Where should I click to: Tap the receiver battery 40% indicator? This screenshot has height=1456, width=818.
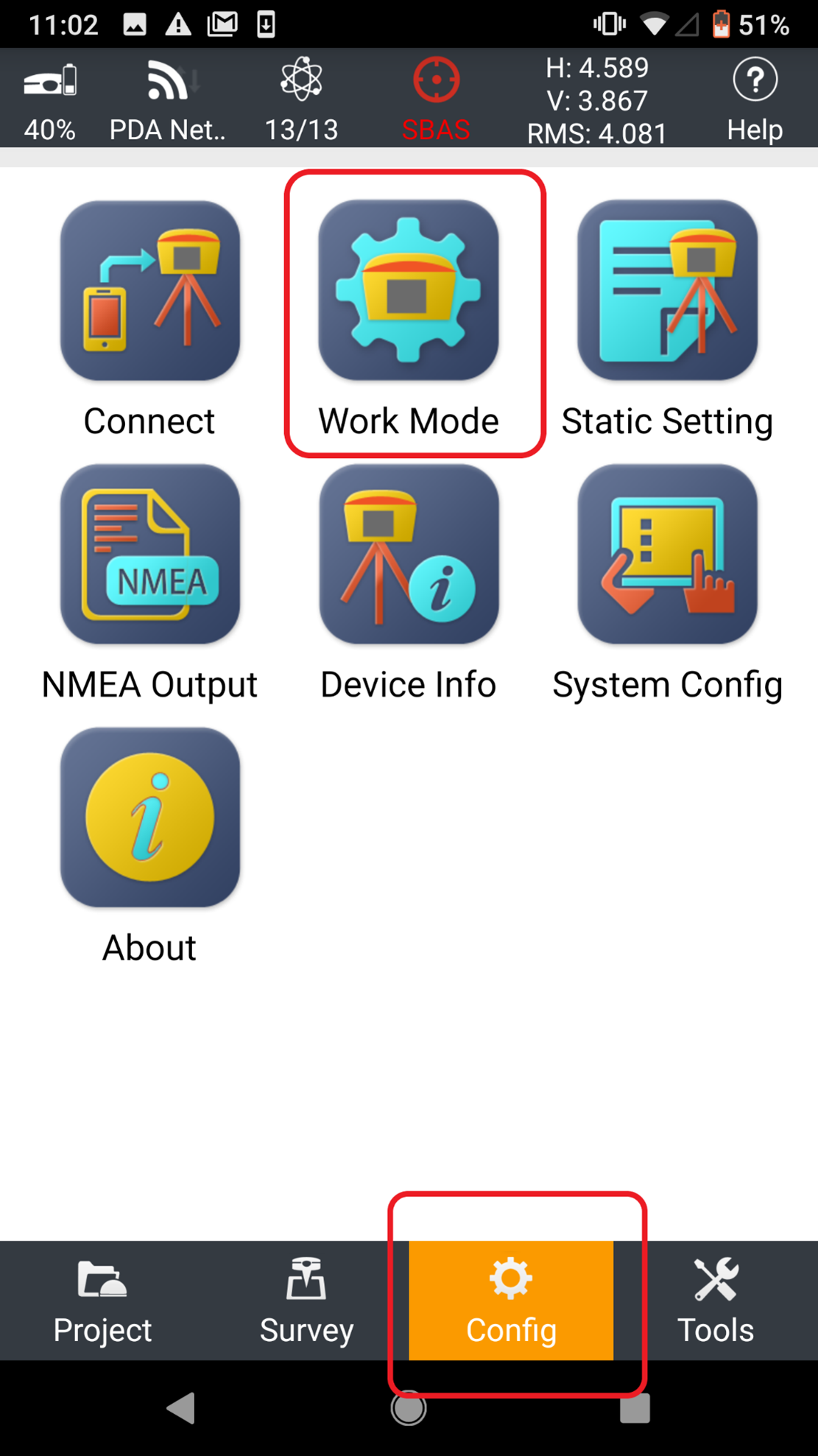[x=49, y=98]
